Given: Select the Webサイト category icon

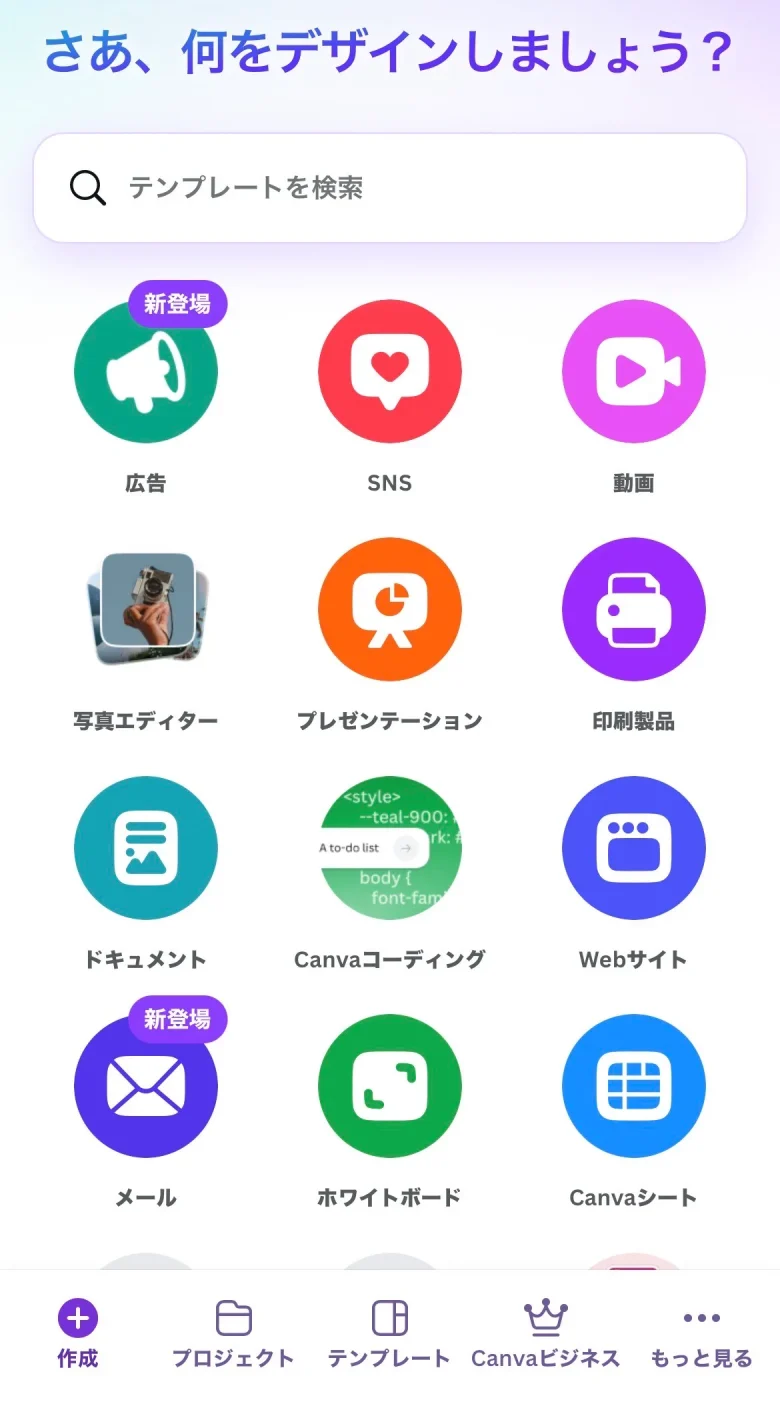Looking at the screenshot, I should pyautogui.click(x=632, y=847).
